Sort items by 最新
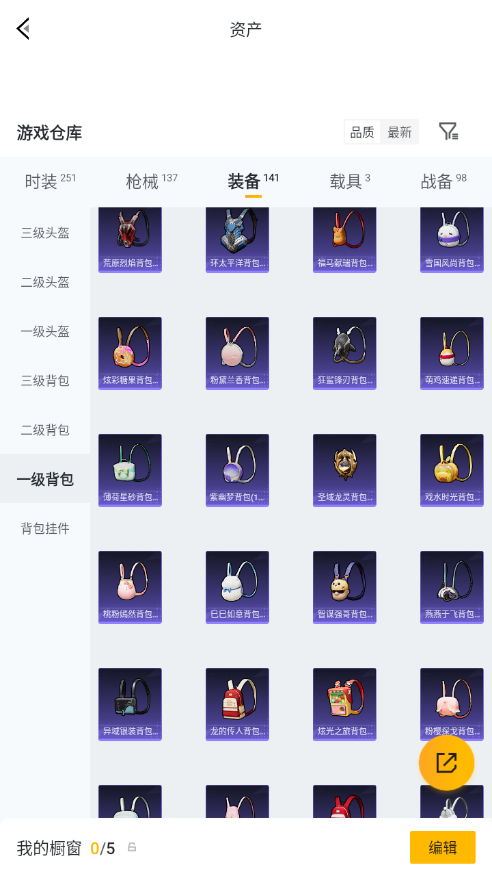The width and height of the screenshot is (492, 876). [399, 132]
